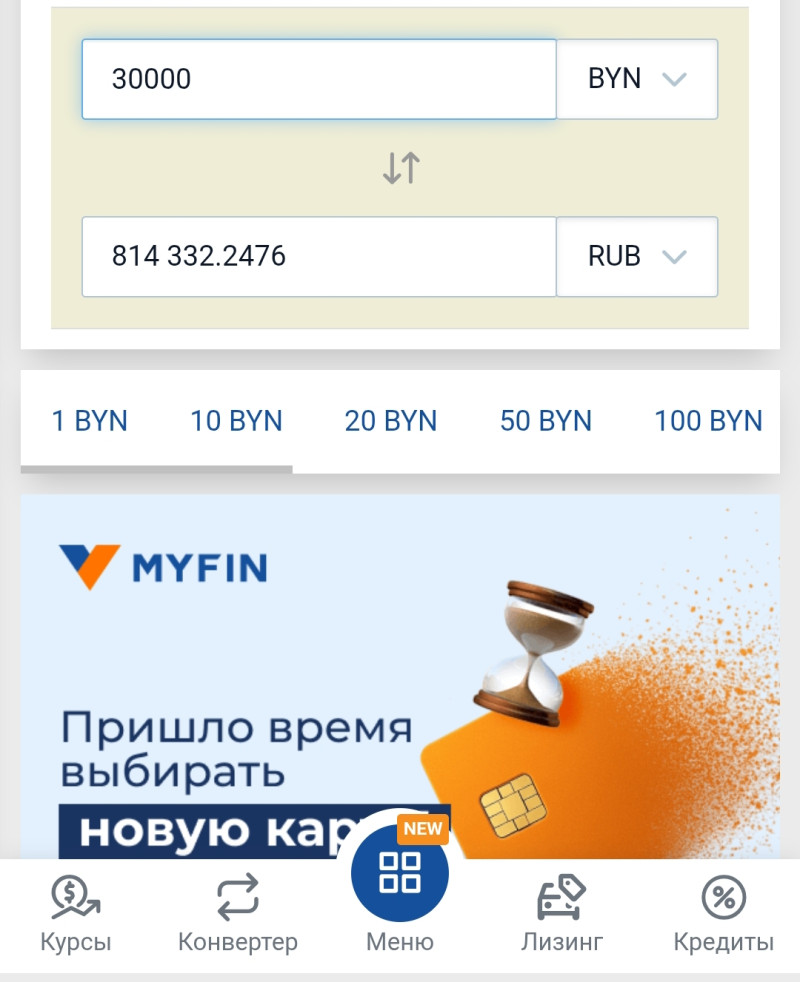Open the BYN currency dropdown

(637, 79)
